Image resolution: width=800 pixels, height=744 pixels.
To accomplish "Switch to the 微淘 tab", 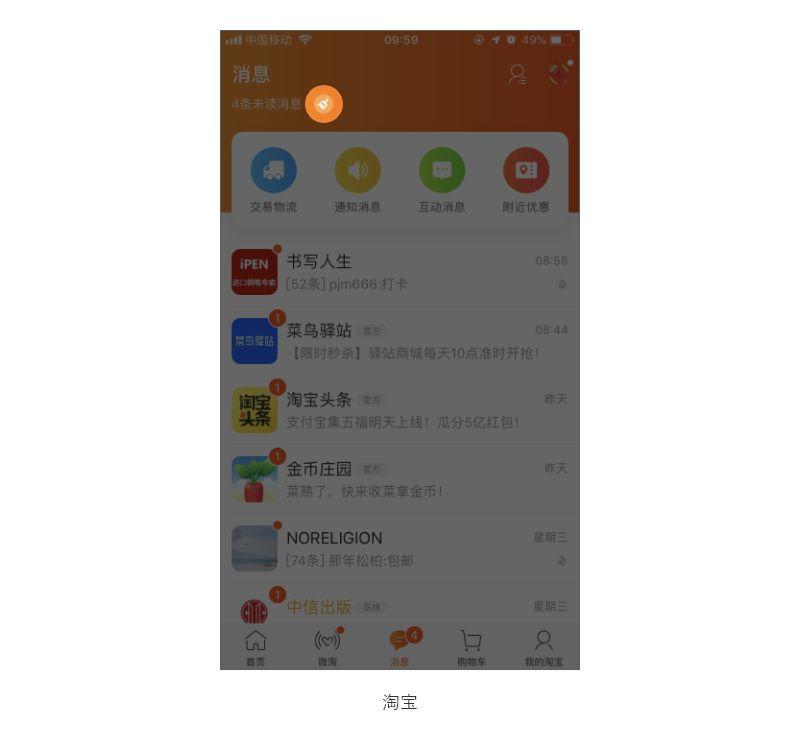I will click(x=327, y=648).
